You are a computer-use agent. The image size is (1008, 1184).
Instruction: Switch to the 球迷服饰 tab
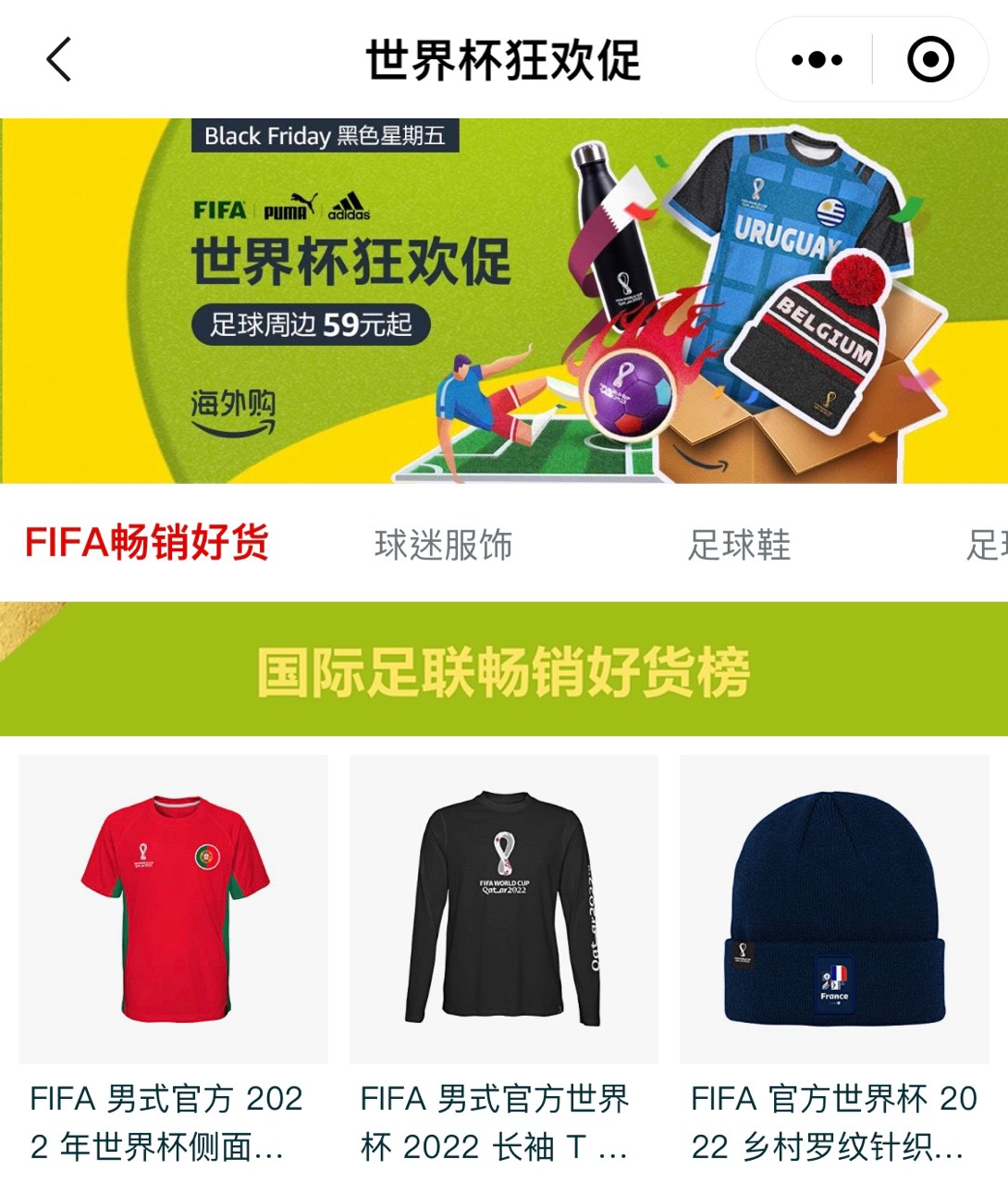click(x=443, y=545)
